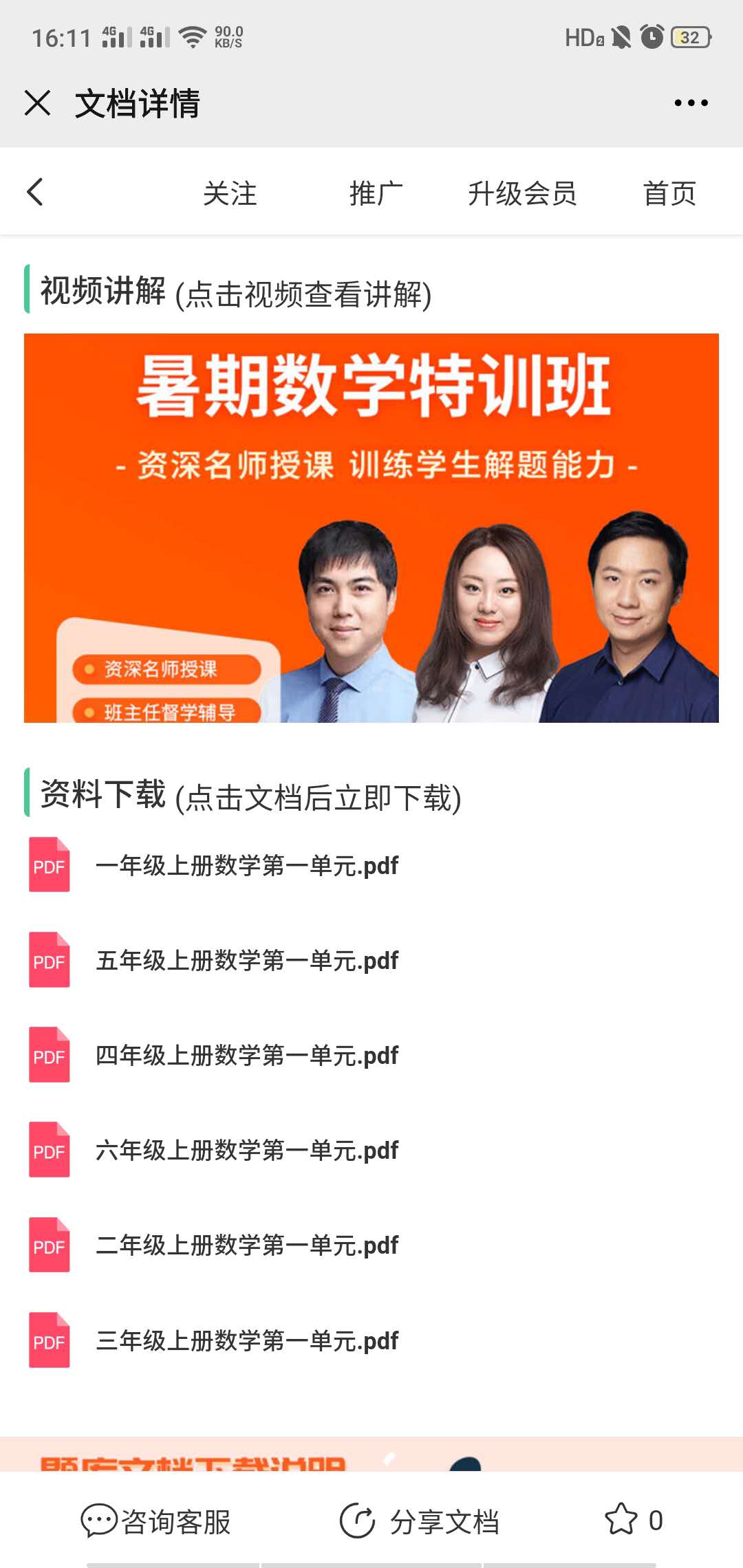Download 五年级上册数学第一单元.pdf
This screenshot has width=743, height=1568.
[x=246, y=960]
